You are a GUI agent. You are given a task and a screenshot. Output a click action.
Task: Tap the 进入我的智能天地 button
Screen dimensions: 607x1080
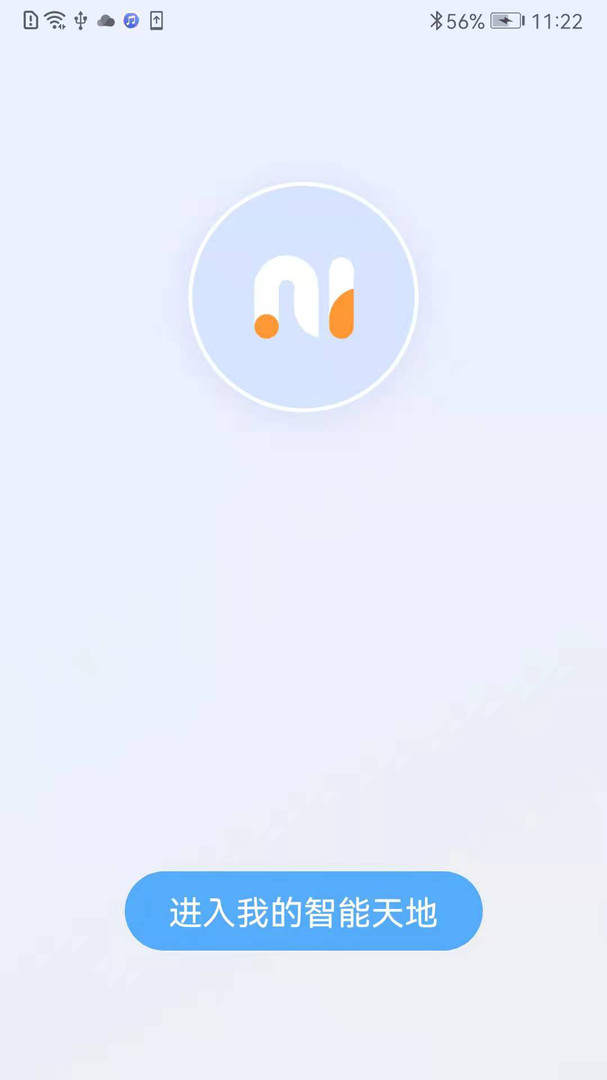pyautogui.click(x=303, y=911)
